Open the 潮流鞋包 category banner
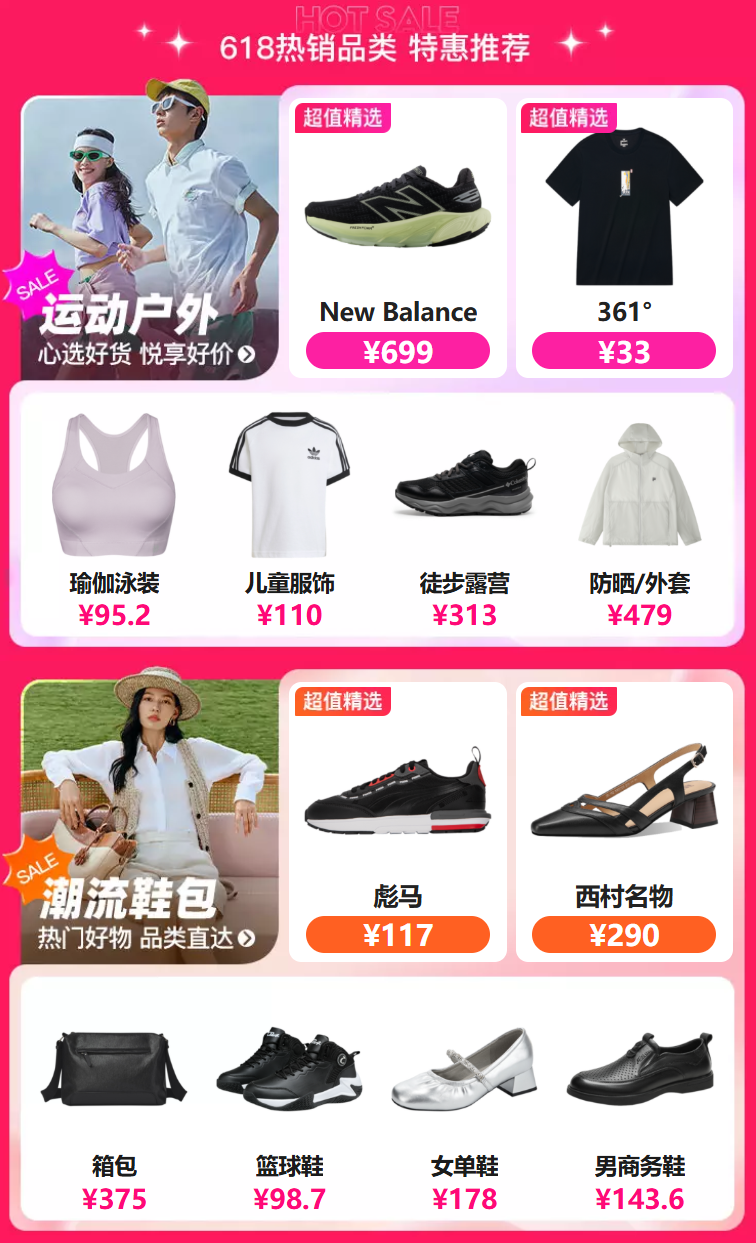The image size is (756, 1243). click(x=150, y=822)
